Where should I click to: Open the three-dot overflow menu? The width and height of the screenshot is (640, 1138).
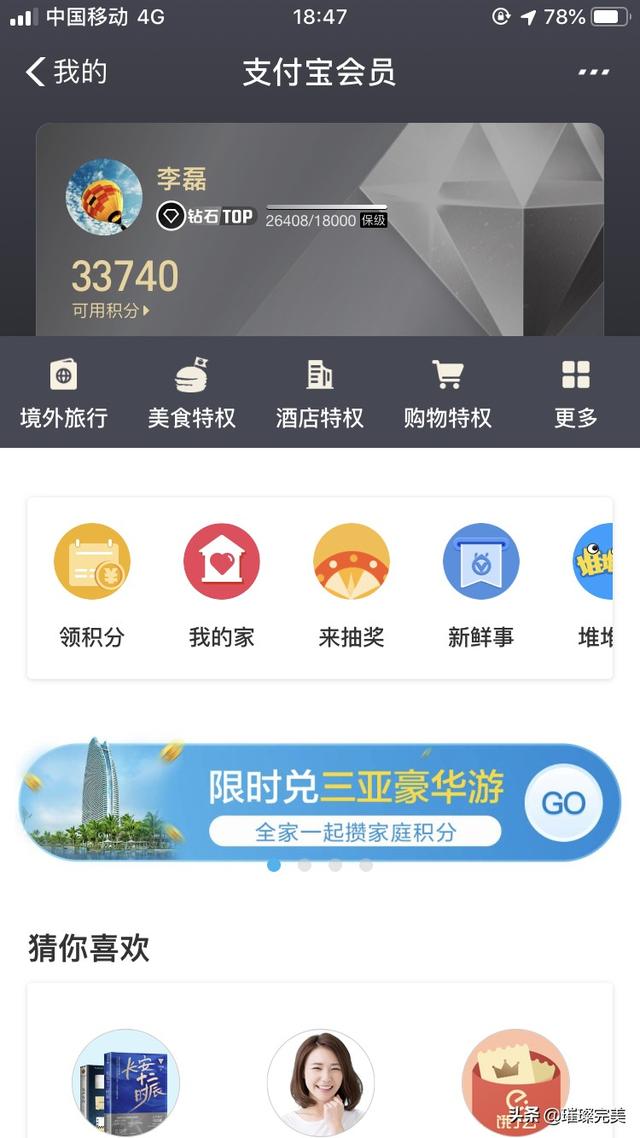pyautogui.click(x=593, y=72)
